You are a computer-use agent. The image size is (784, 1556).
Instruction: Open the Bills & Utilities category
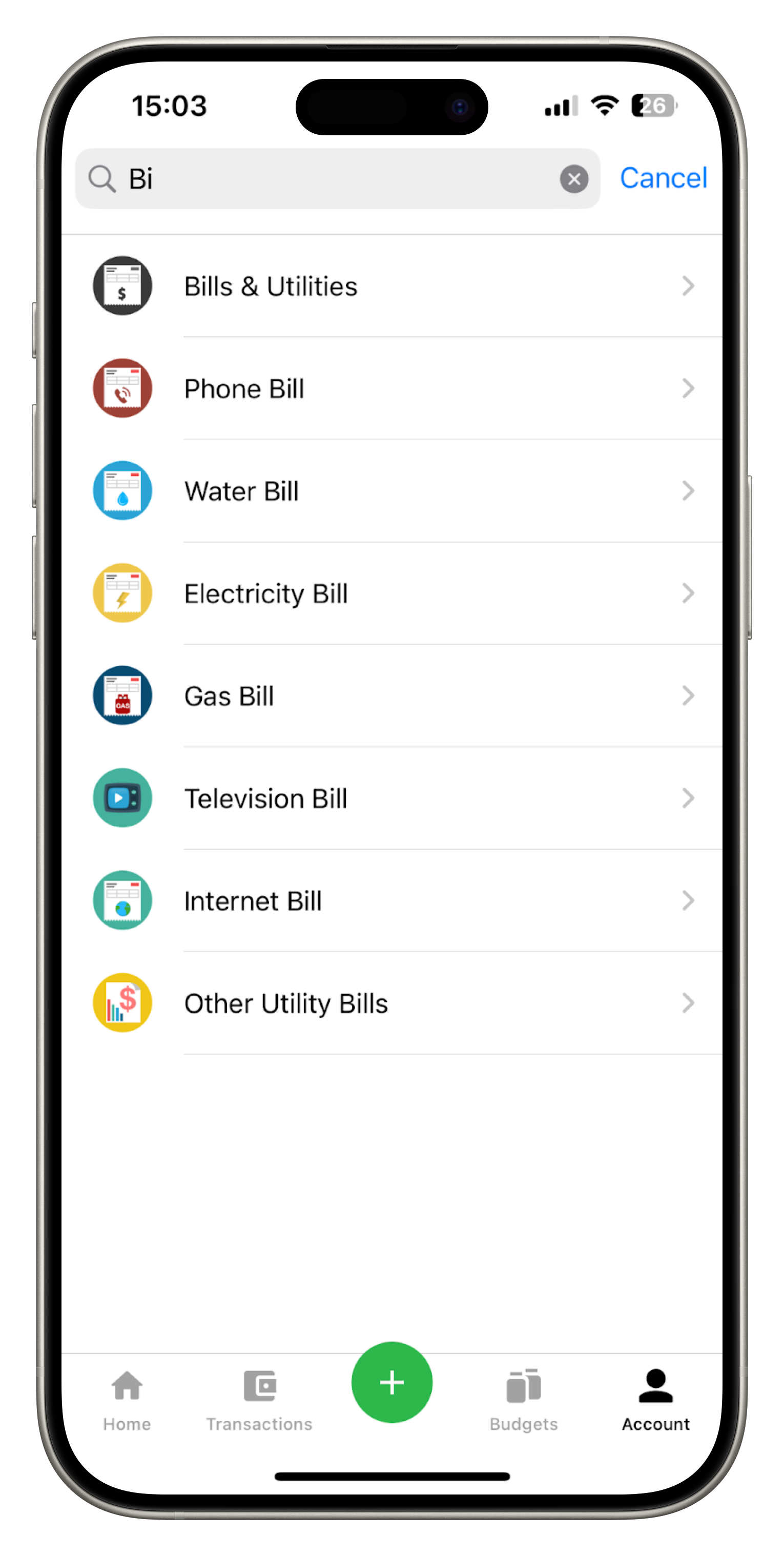coord(391,285)
